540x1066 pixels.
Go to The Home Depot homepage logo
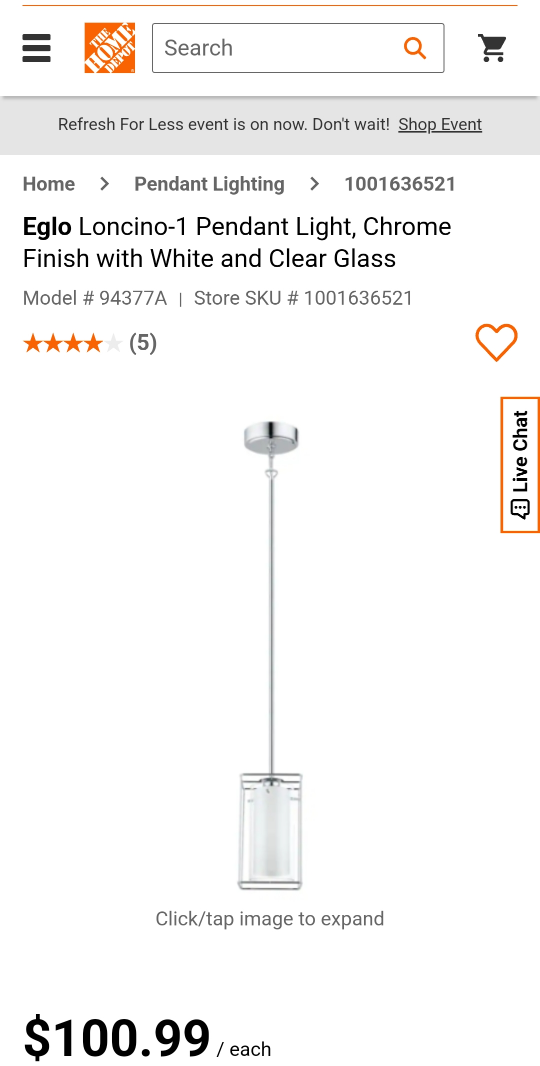109,48
